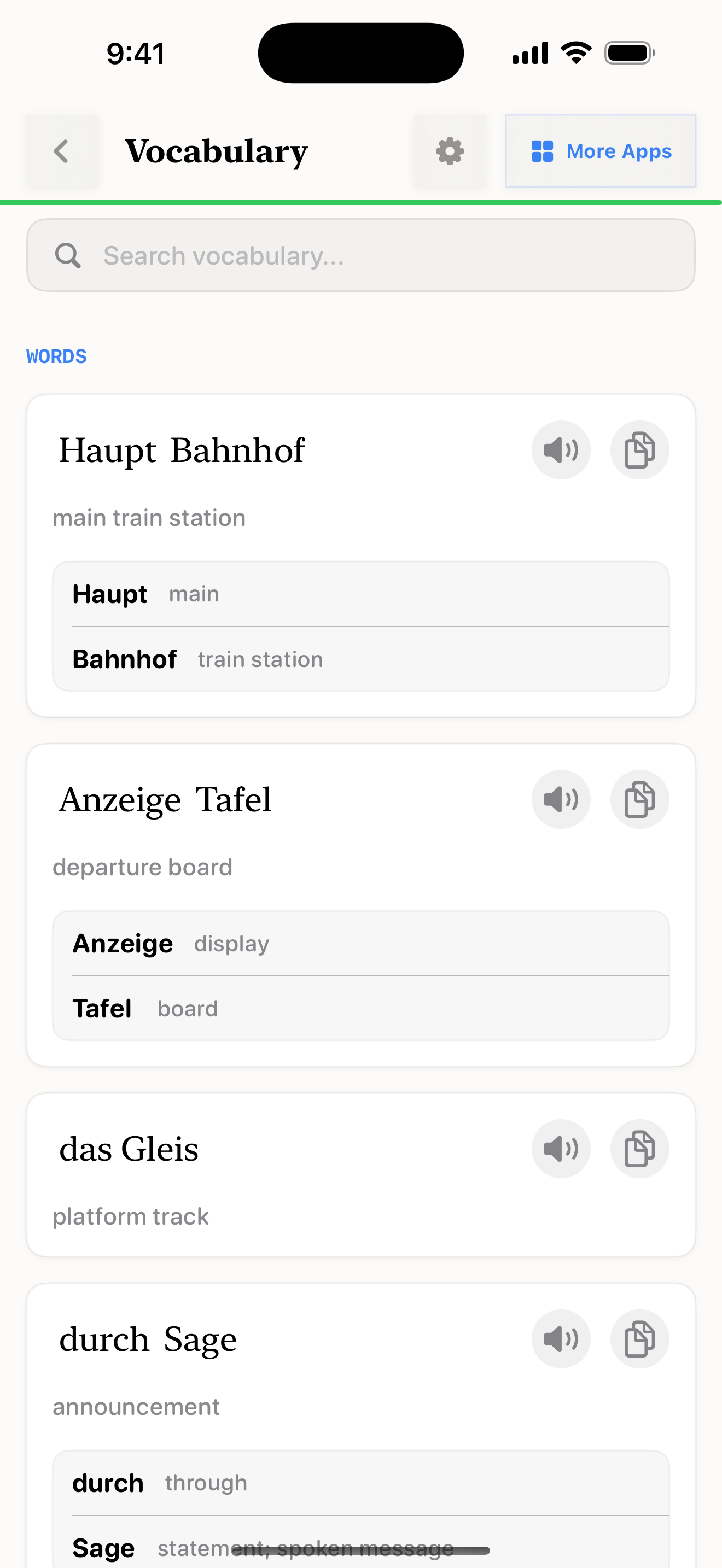Viewport: 722px width, 1568px height.
Task: Copy Anzeige Tafel to clipboard
Action: coord(639,799)
